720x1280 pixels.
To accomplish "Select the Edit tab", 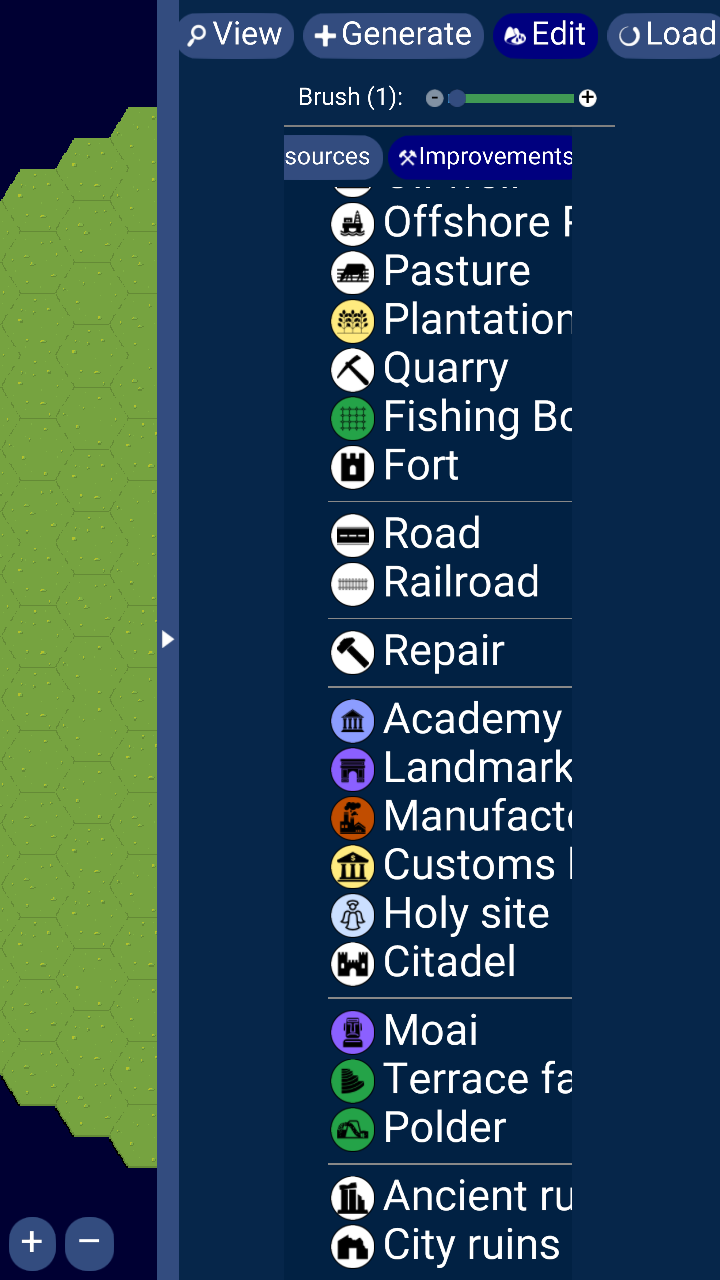I will click(545, 35).
